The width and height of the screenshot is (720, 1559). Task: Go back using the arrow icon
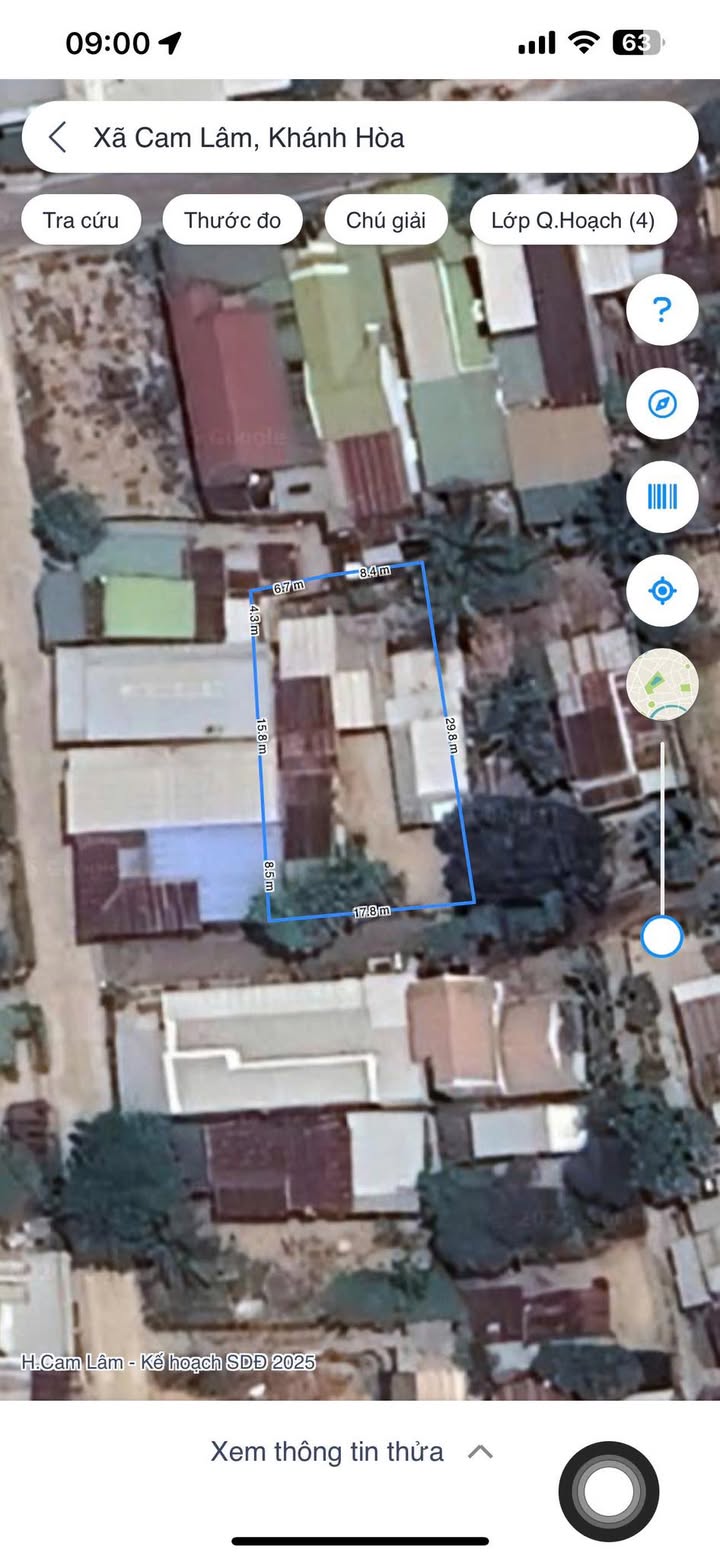[x=58, y=137]
